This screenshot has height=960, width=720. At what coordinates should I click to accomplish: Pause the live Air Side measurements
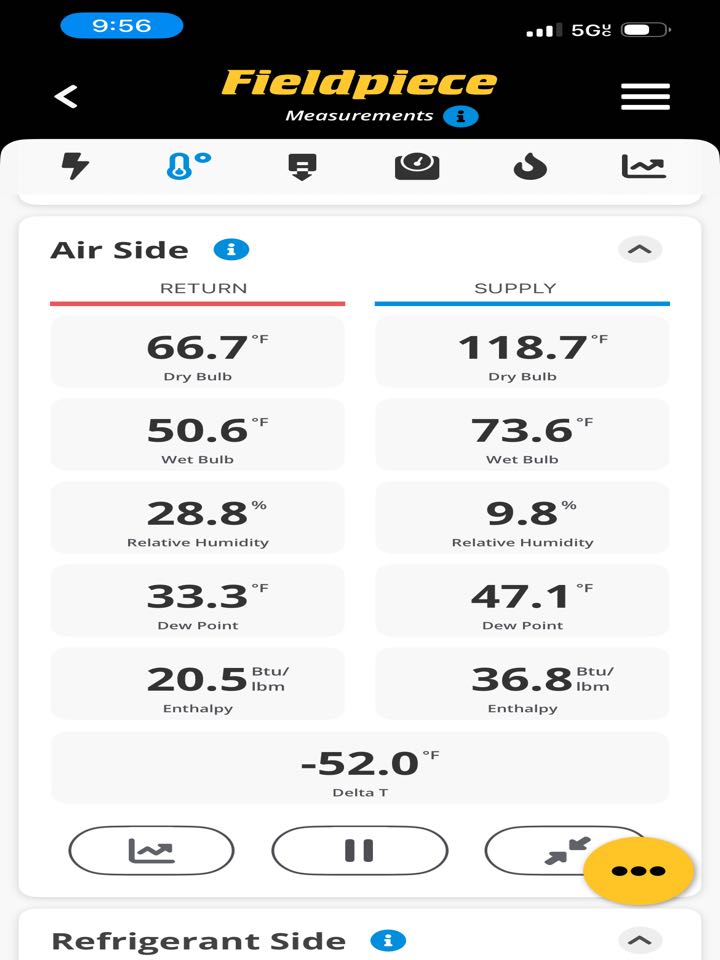359,851
